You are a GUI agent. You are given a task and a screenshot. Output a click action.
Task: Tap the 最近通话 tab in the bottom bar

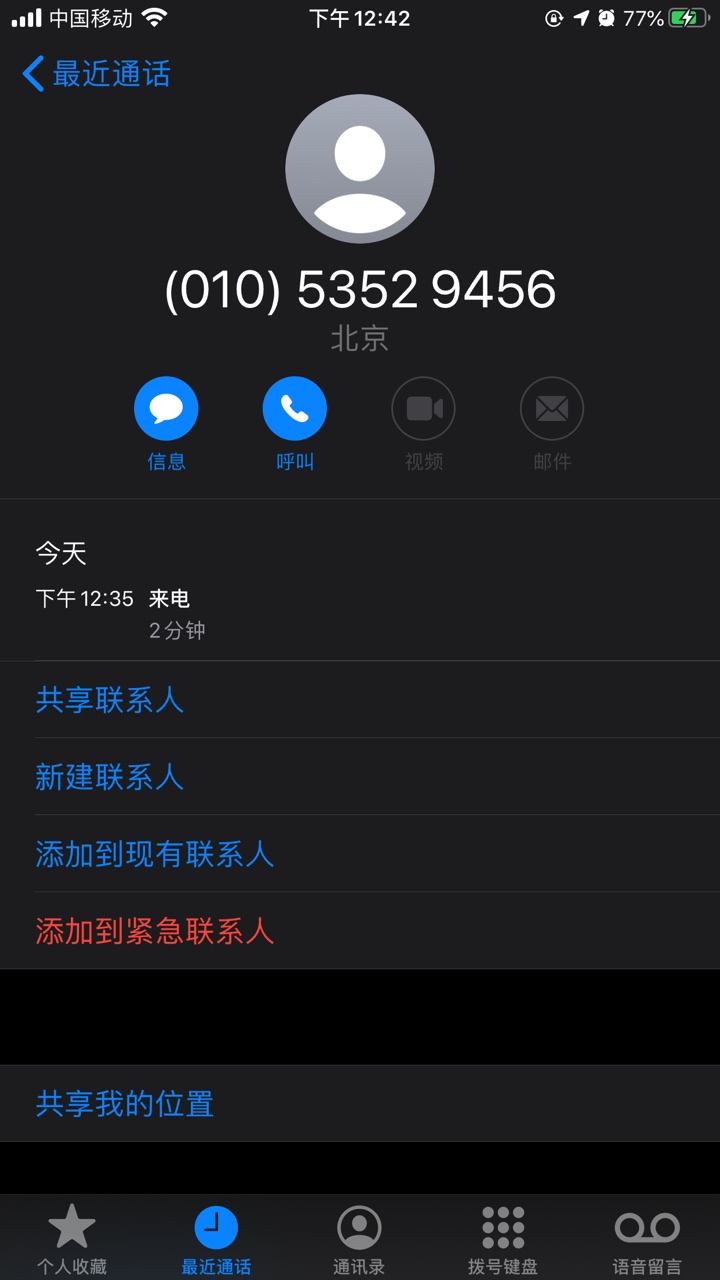(216, 1240)
